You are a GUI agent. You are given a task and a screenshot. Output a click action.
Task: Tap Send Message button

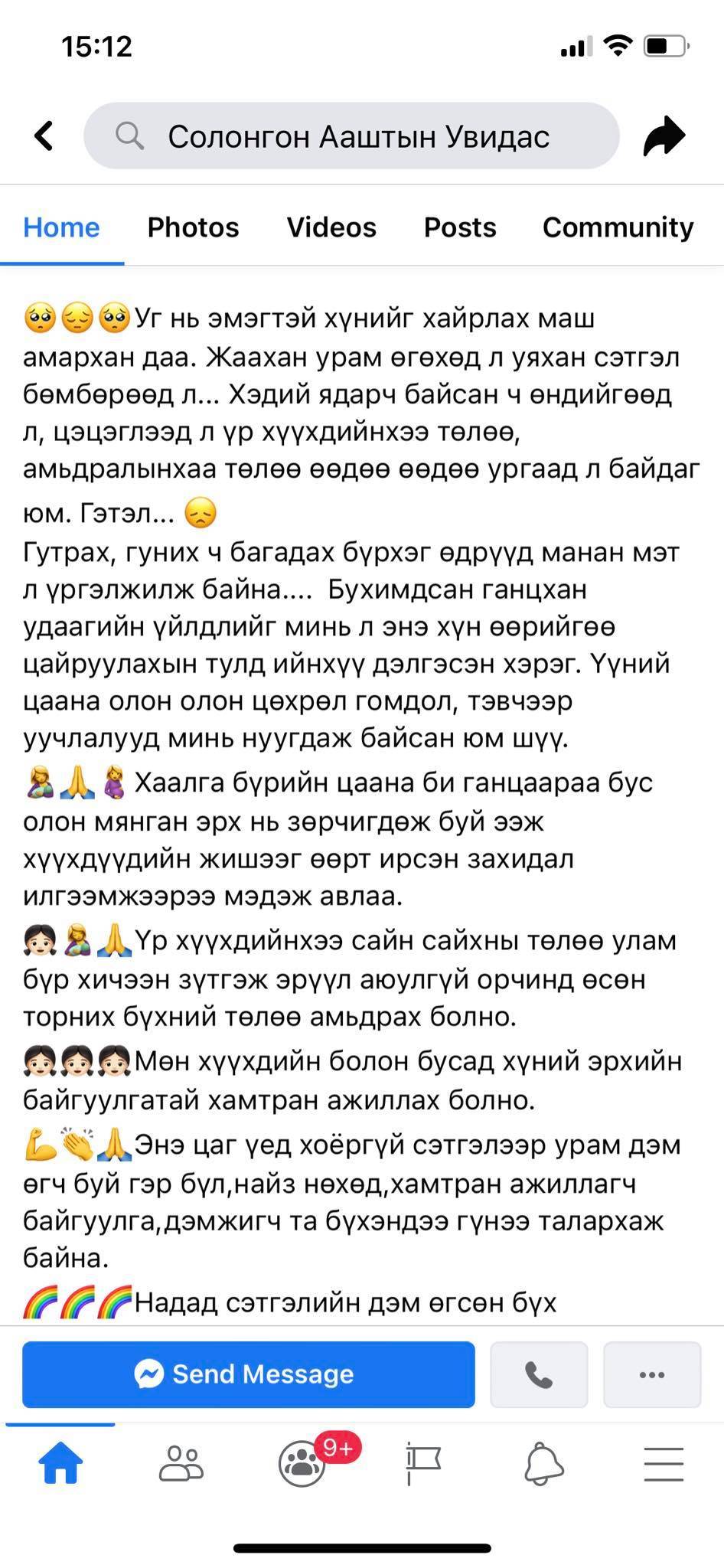[x=248, y=1374]
